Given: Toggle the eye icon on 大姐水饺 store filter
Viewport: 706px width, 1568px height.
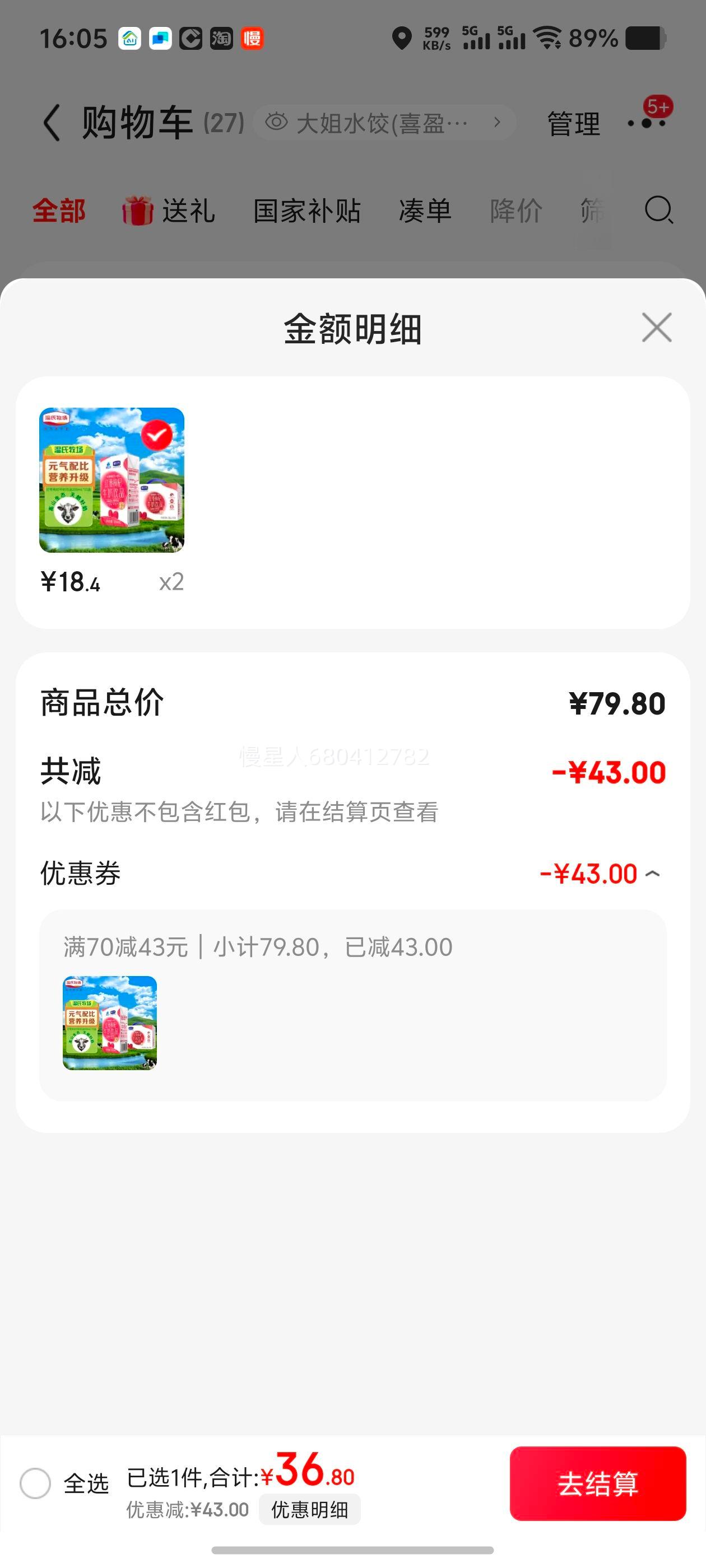Looking at the screenshot, I should pos(277,120).
